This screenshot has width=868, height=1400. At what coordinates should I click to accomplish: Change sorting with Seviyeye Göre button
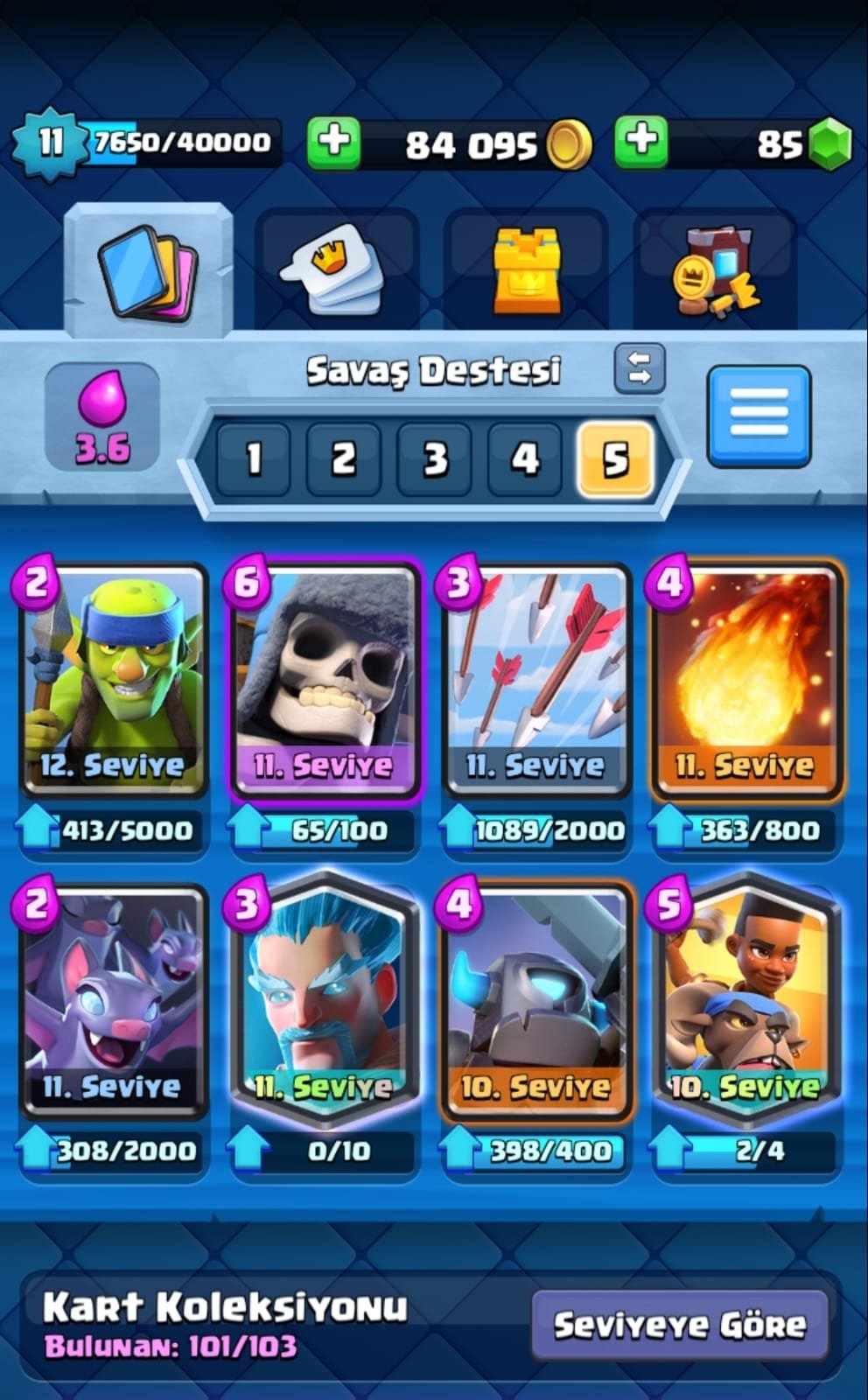click(x=680, y=1326)
